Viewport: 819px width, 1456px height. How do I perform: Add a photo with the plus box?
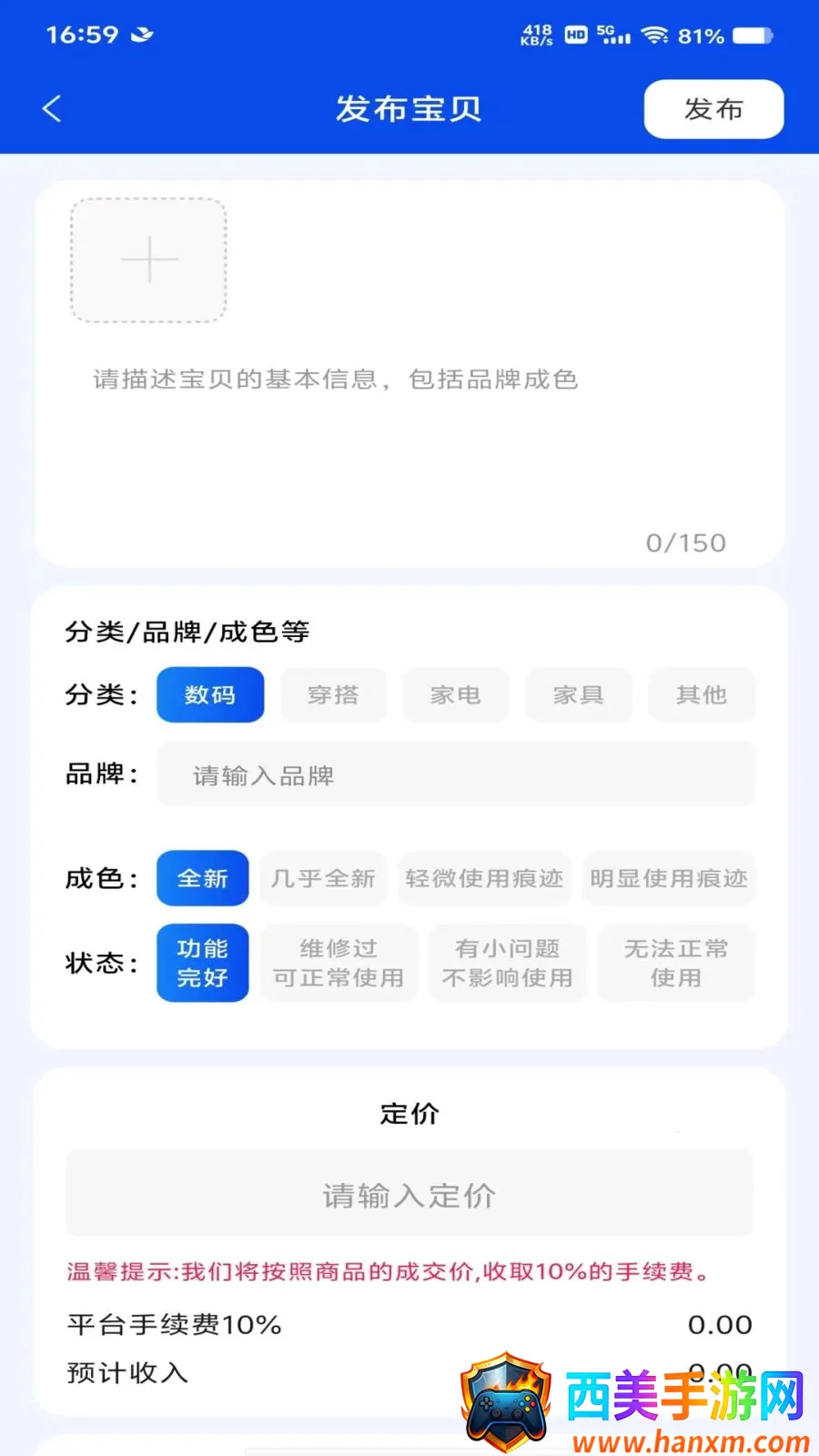148,260
